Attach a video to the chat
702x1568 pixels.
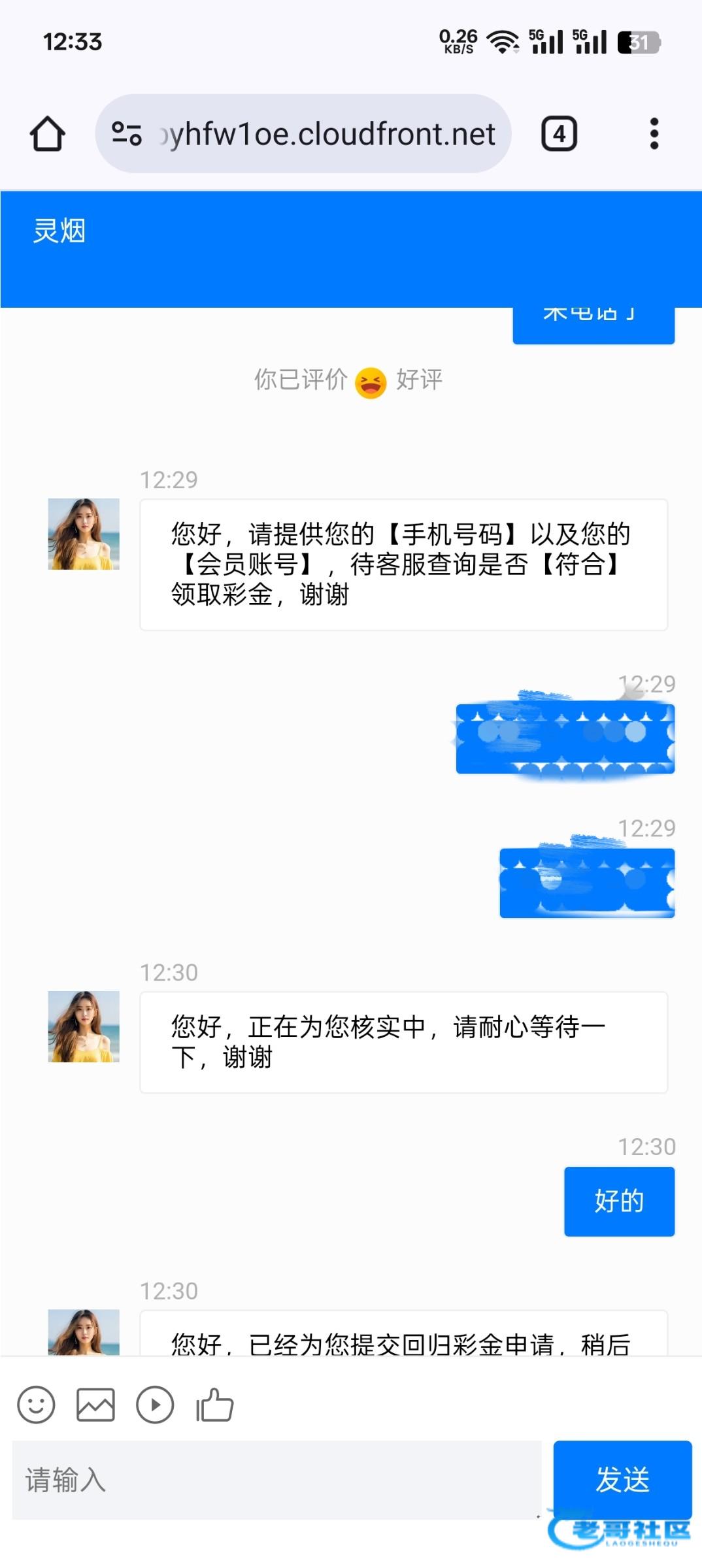pos(155,1405)
